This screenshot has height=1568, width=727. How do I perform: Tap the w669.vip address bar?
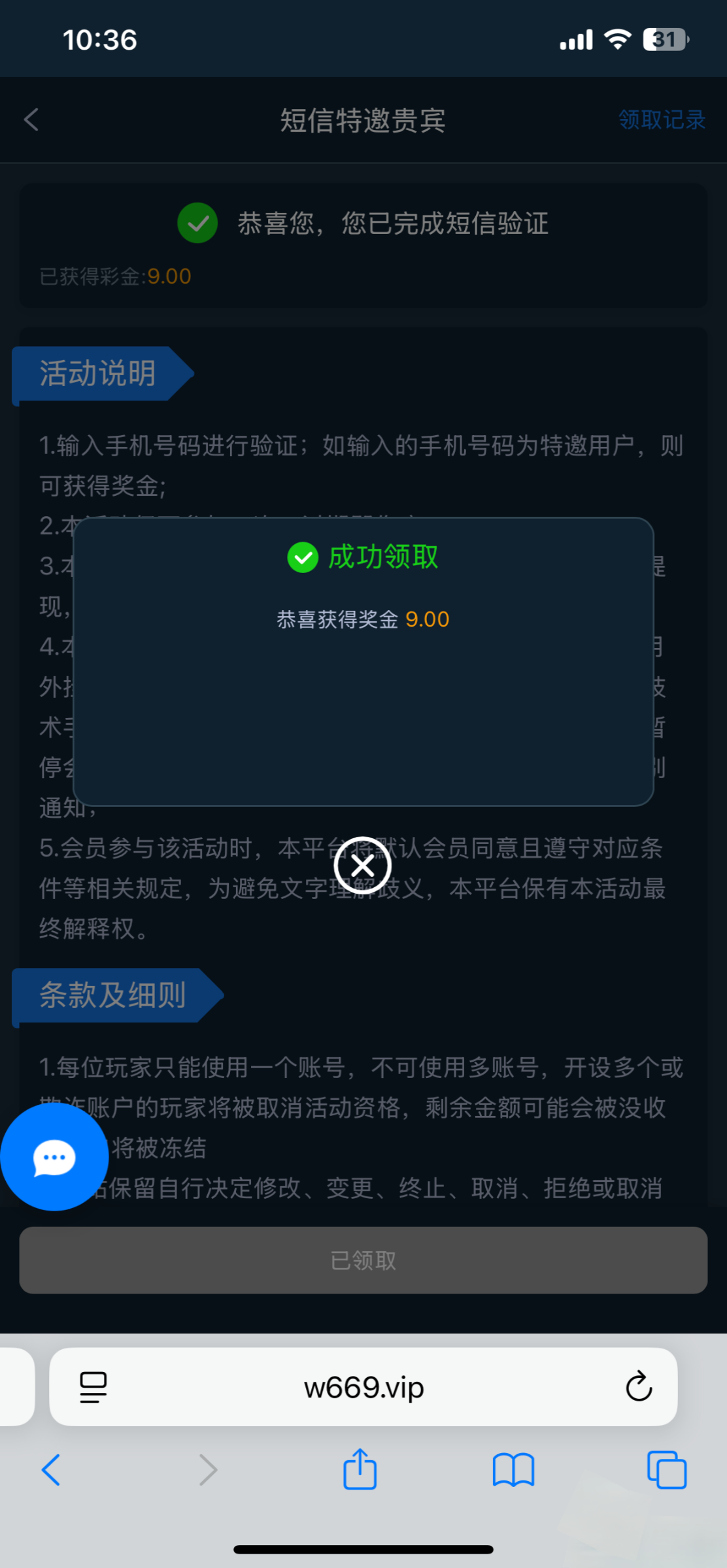click(363, 1387)
